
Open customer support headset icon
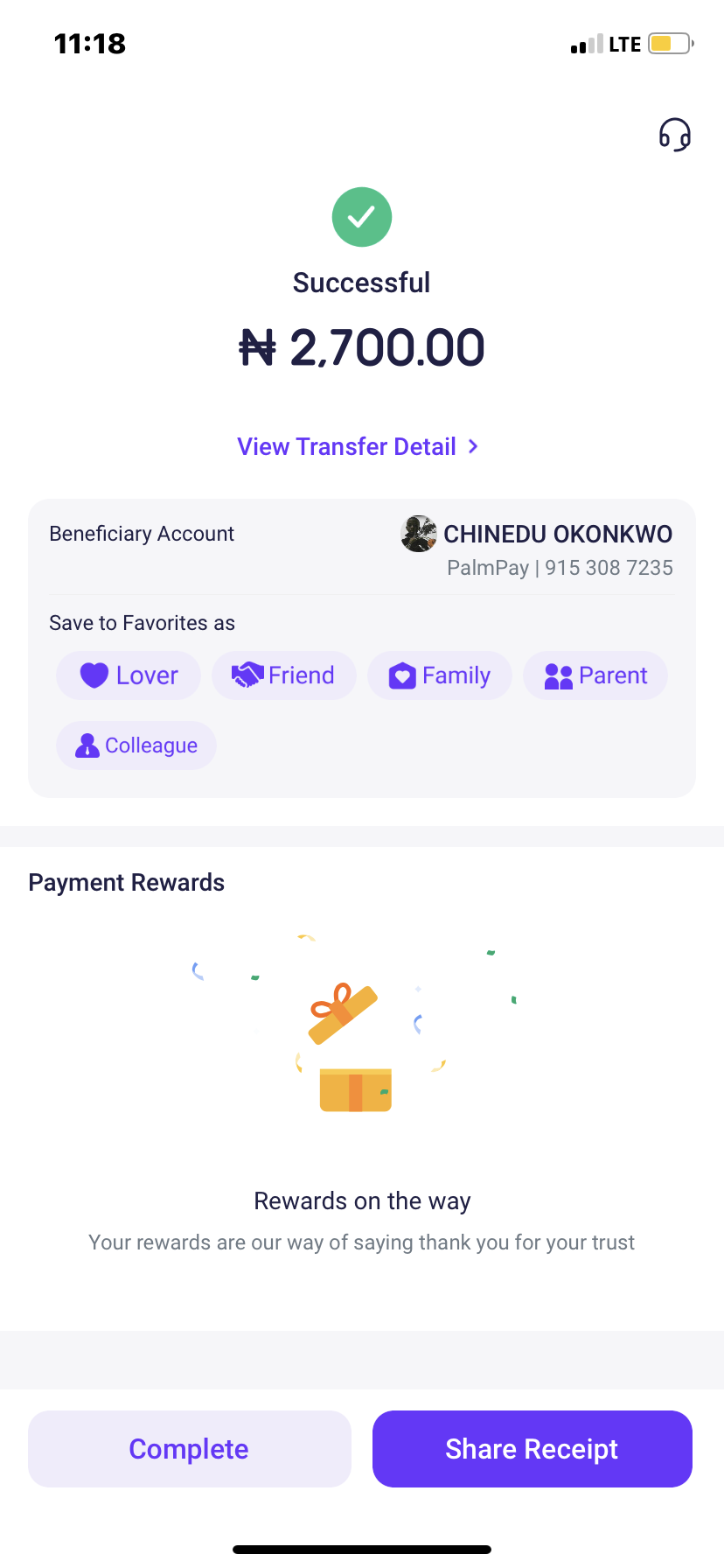(x=674, y=135)
